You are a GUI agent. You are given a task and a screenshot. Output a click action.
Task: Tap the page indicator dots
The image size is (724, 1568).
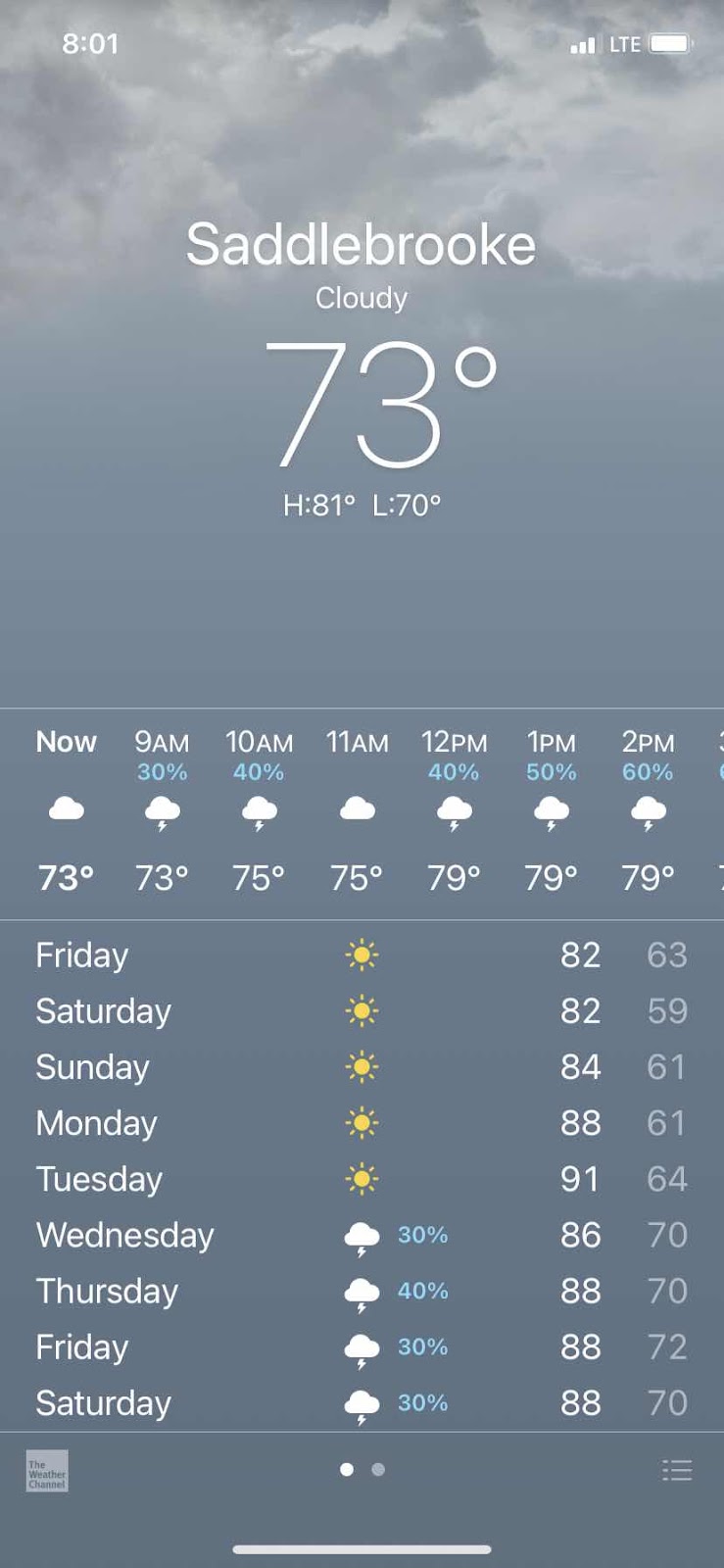(x=362, y=1469)
